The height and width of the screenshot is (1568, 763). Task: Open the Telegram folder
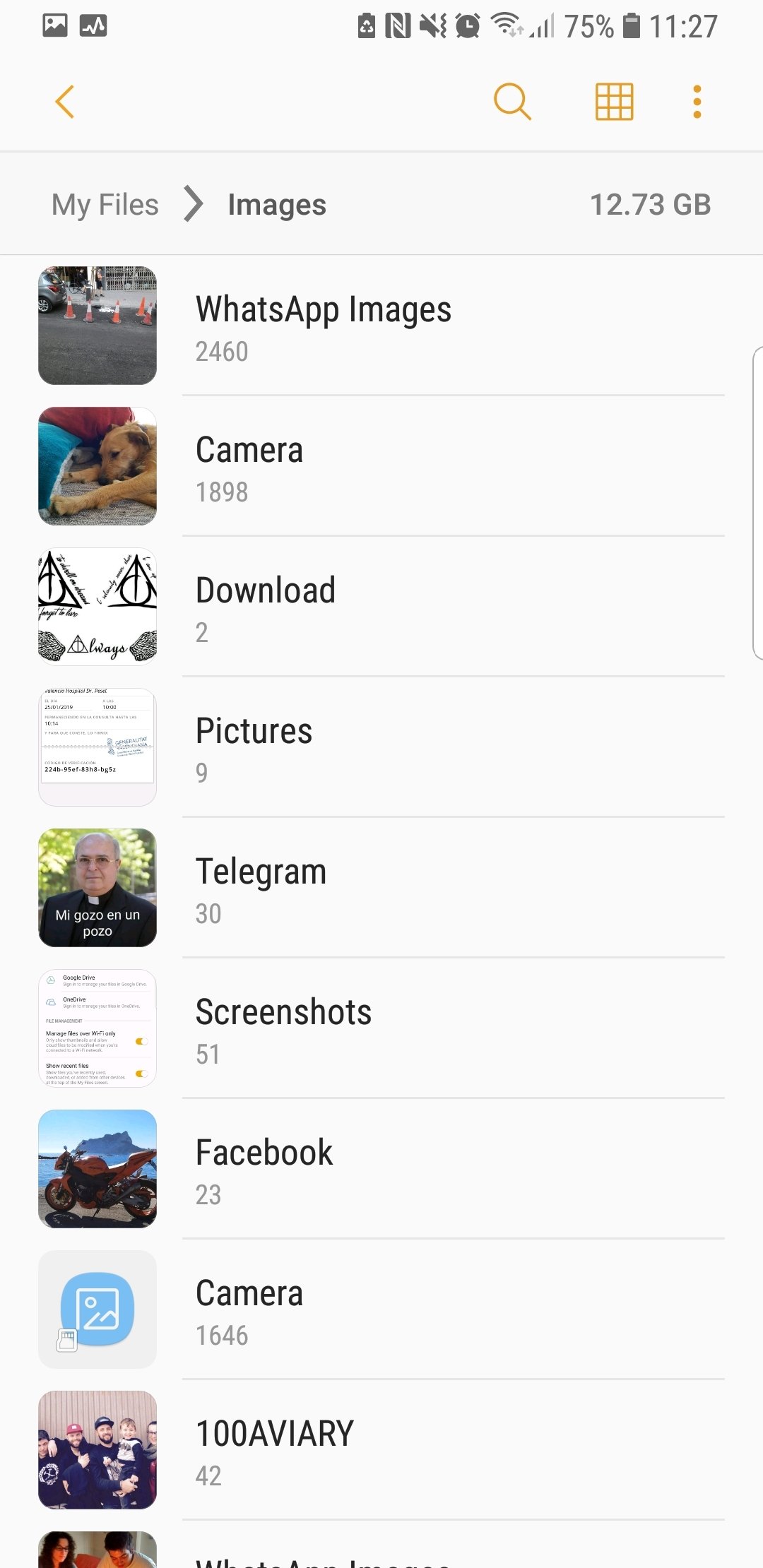[x=381, y=888]
